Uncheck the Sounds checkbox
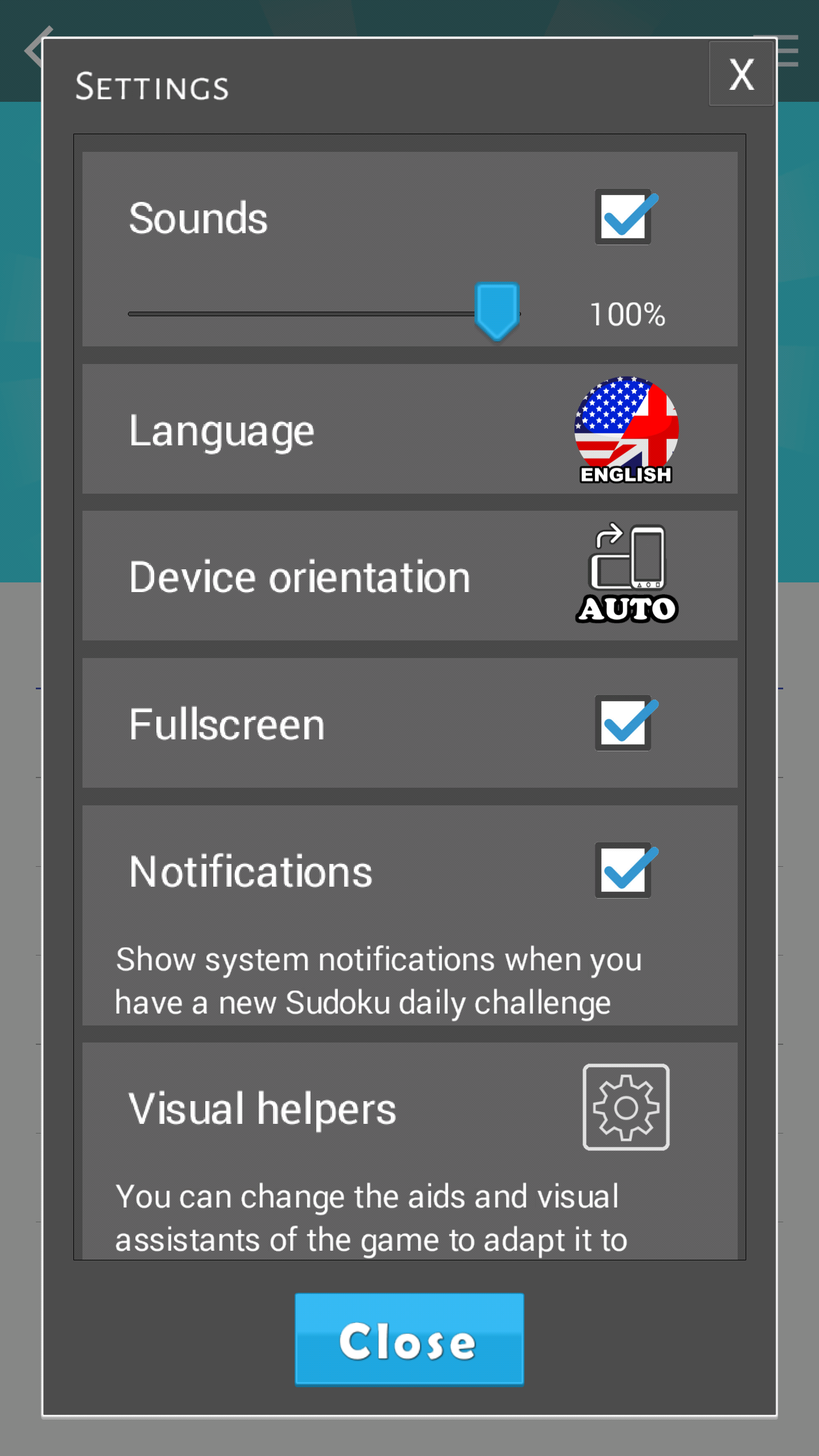 (623, 217)
